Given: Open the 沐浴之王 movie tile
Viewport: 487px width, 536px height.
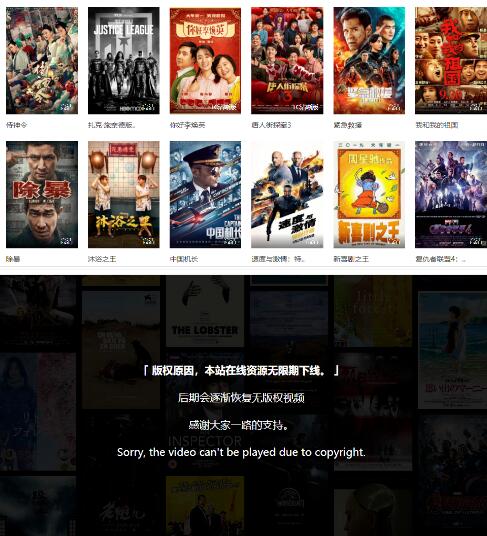Looking at the screenshot, I should point(124,195).
